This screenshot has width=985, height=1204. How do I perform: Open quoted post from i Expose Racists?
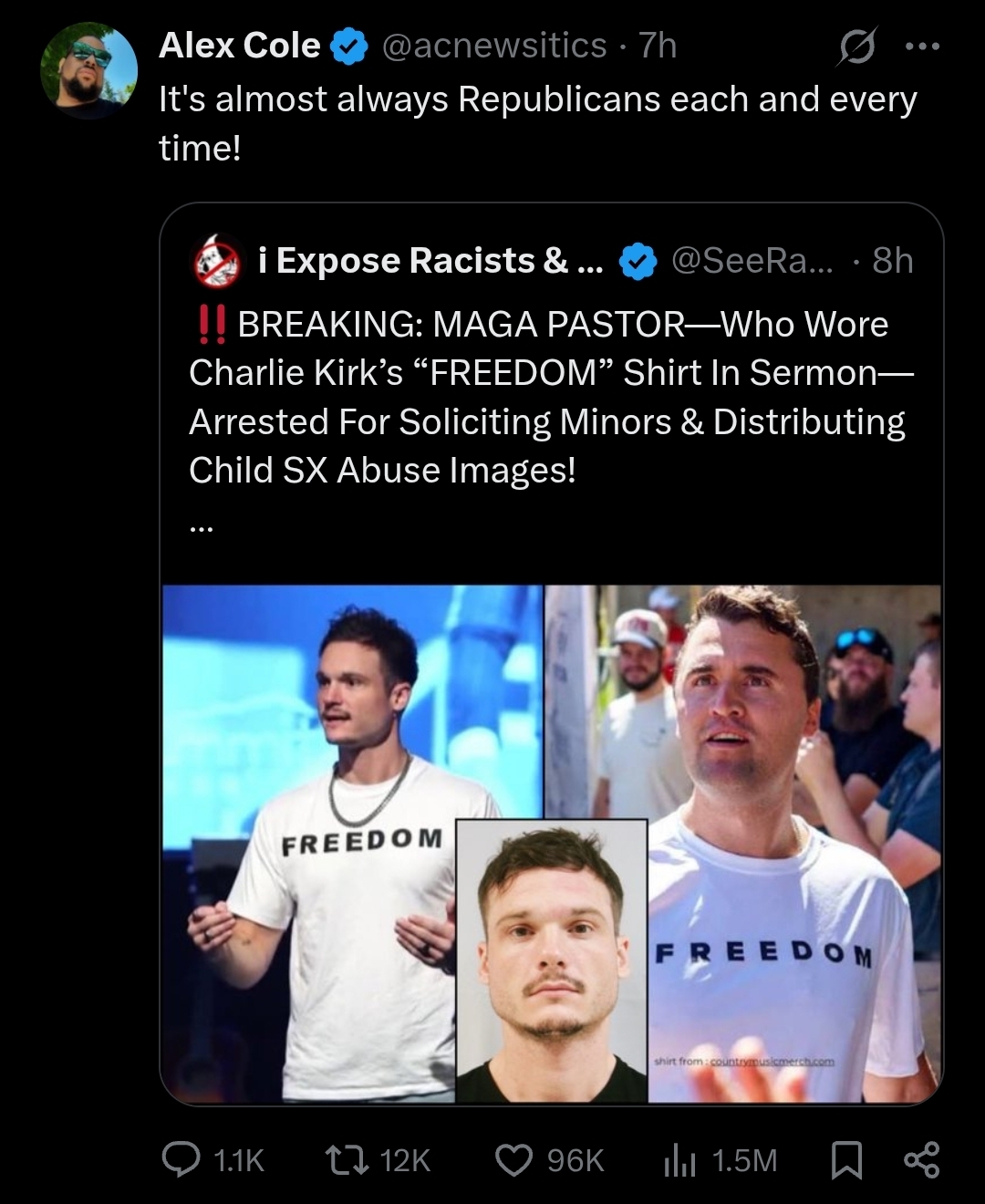coord(547,398)
